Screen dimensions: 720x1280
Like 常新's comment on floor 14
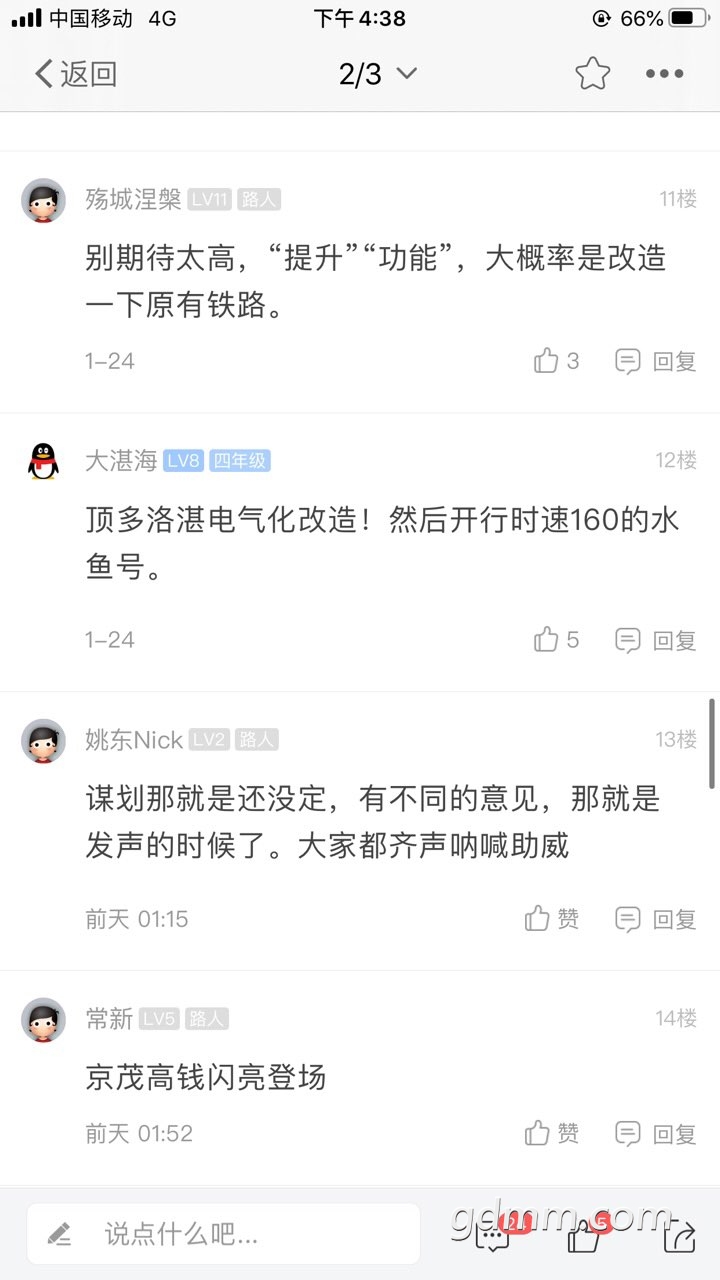pos(552,1133)
